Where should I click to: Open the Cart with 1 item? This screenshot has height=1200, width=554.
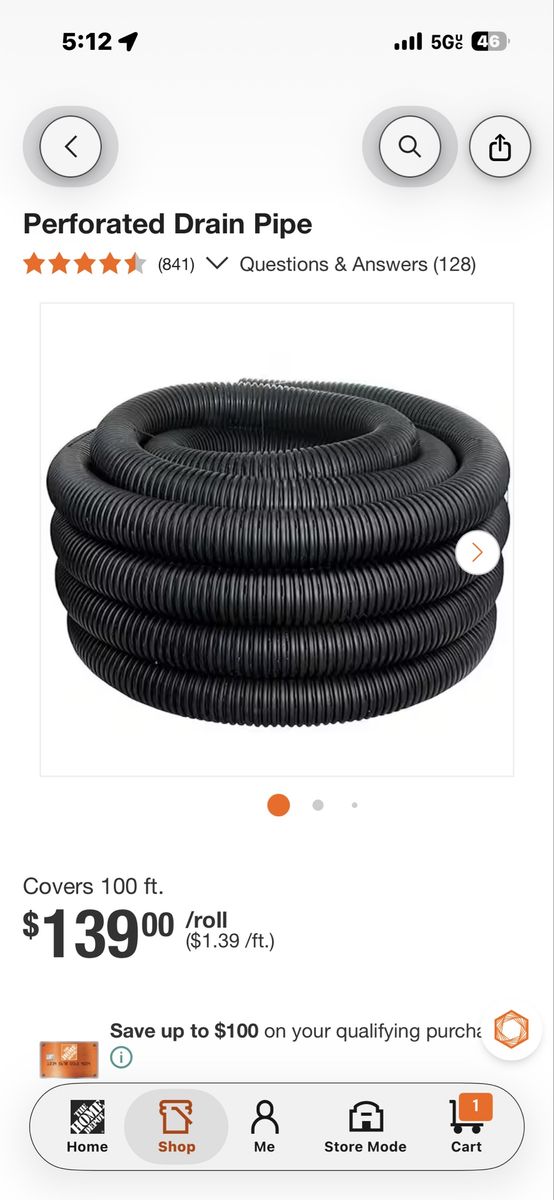[x=466, y=1125]
